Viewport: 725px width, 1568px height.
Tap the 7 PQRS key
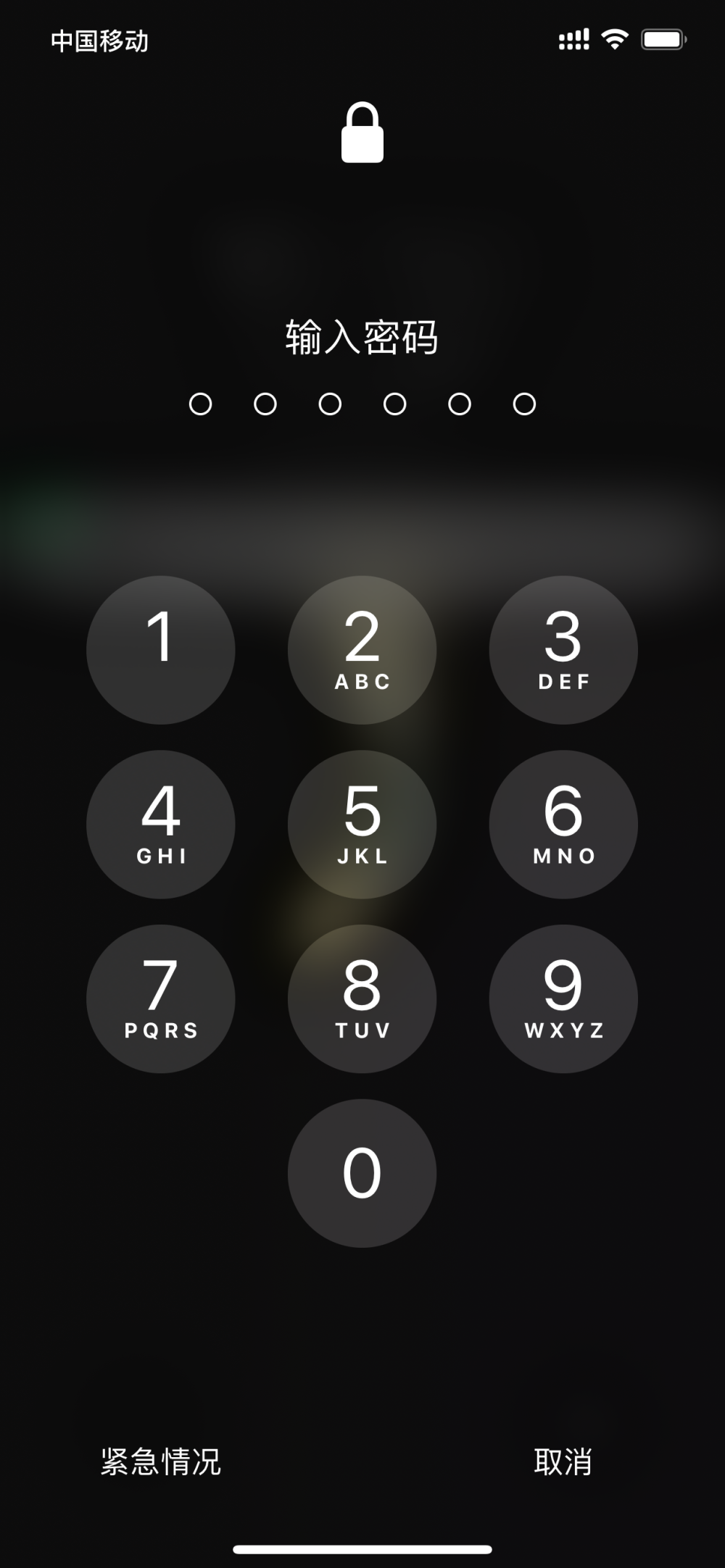click(x=160, y=998)
